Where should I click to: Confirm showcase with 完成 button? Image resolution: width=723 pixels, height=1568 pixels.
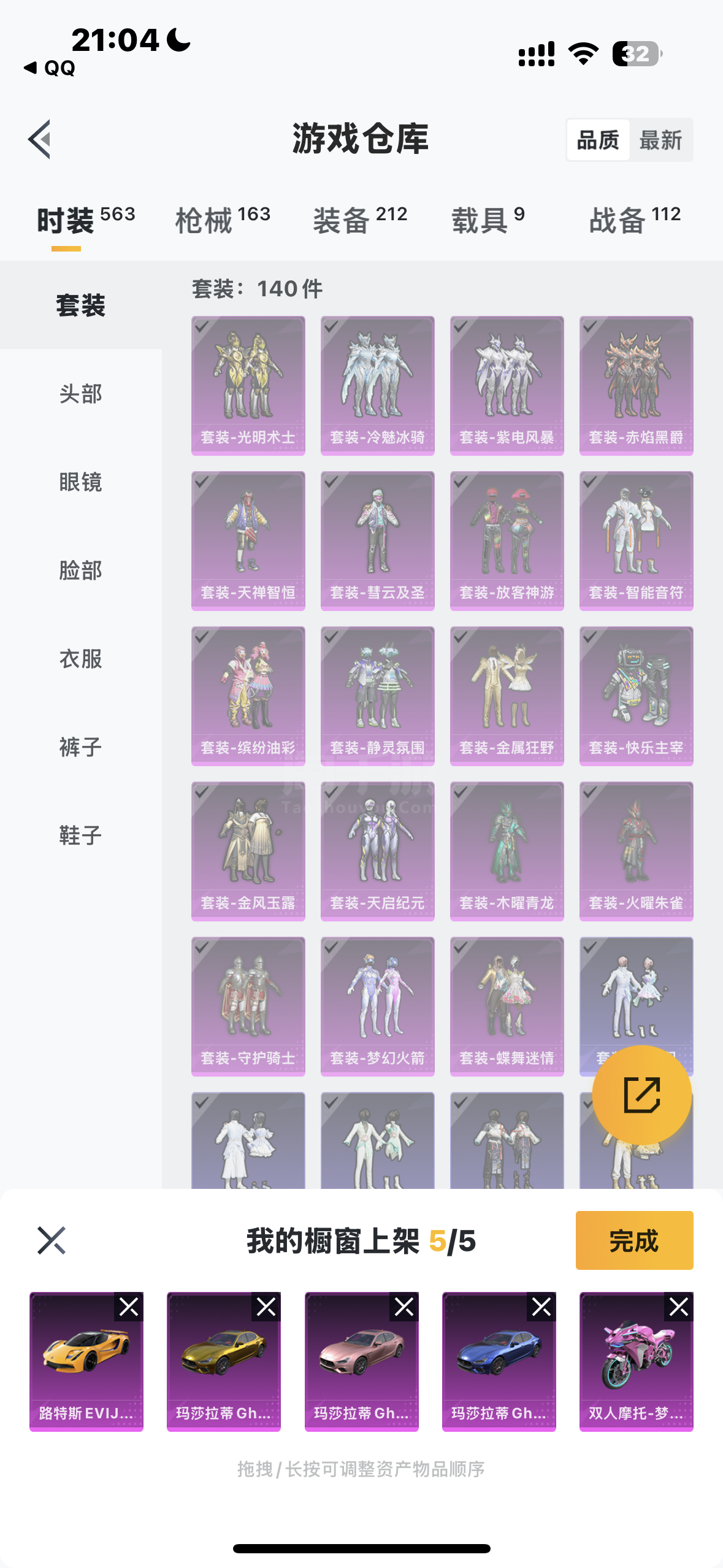coord(634,1240)
